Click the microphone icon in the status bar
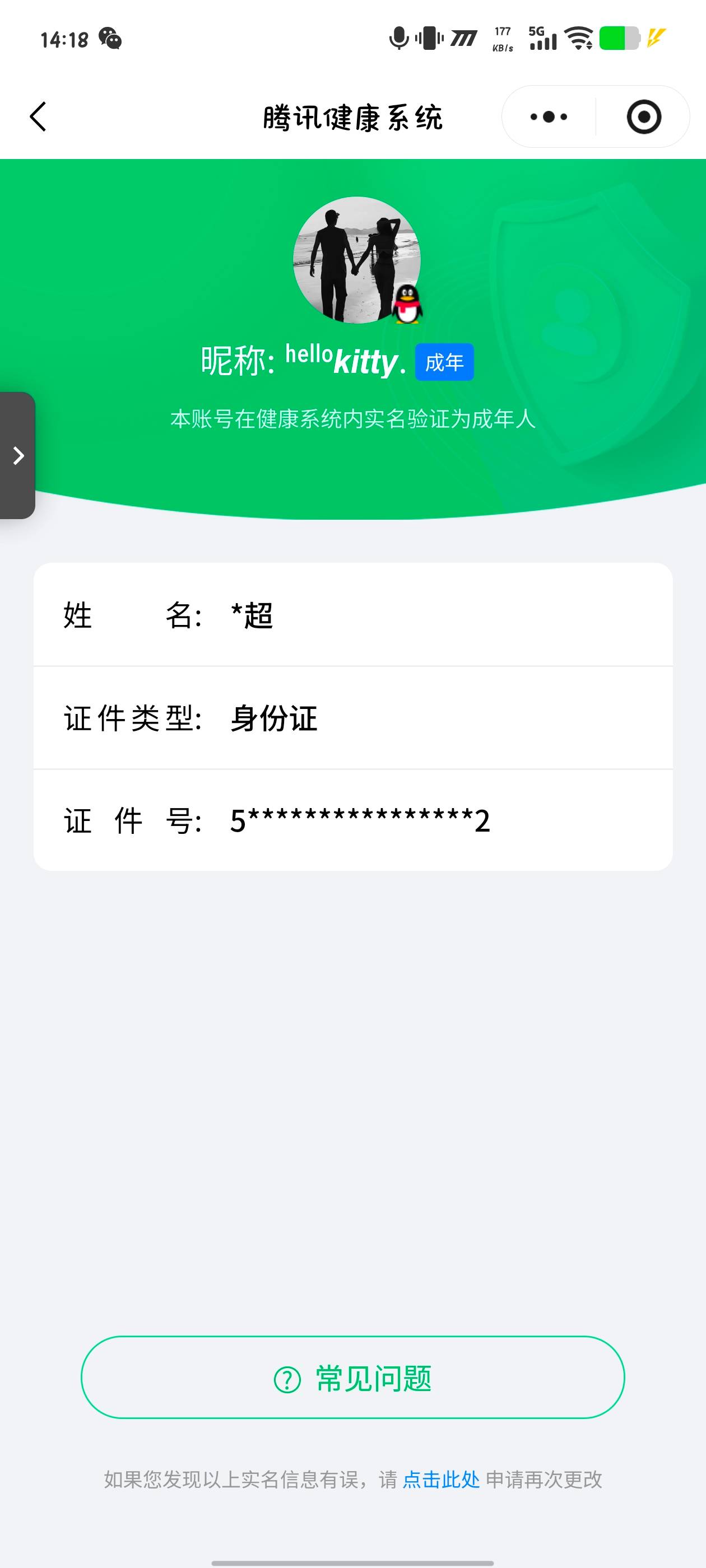This screenshot has height=1568, width=706. (x=398, y=38)
